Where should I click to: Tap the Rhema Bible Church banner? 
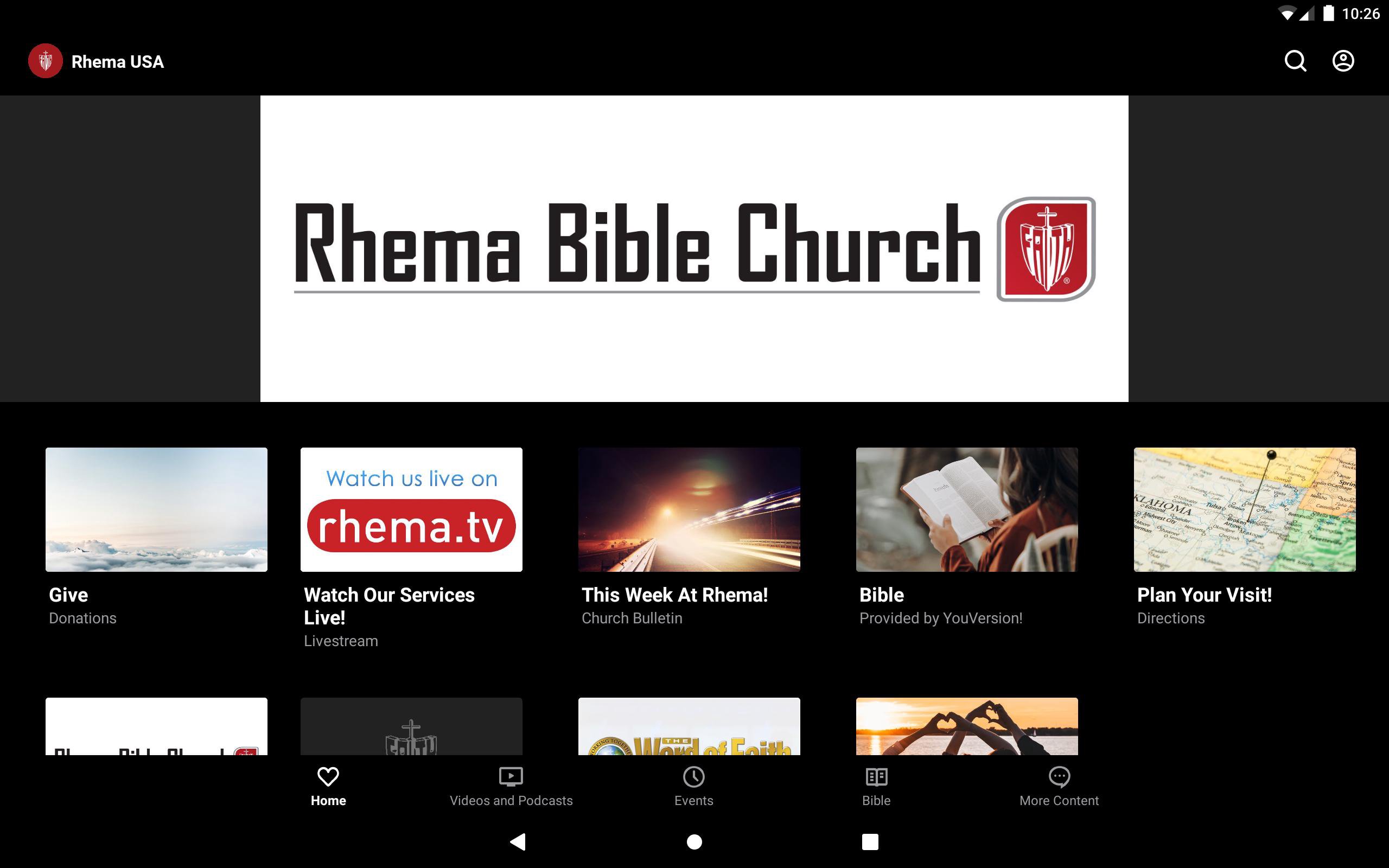[x=694, y=248]
